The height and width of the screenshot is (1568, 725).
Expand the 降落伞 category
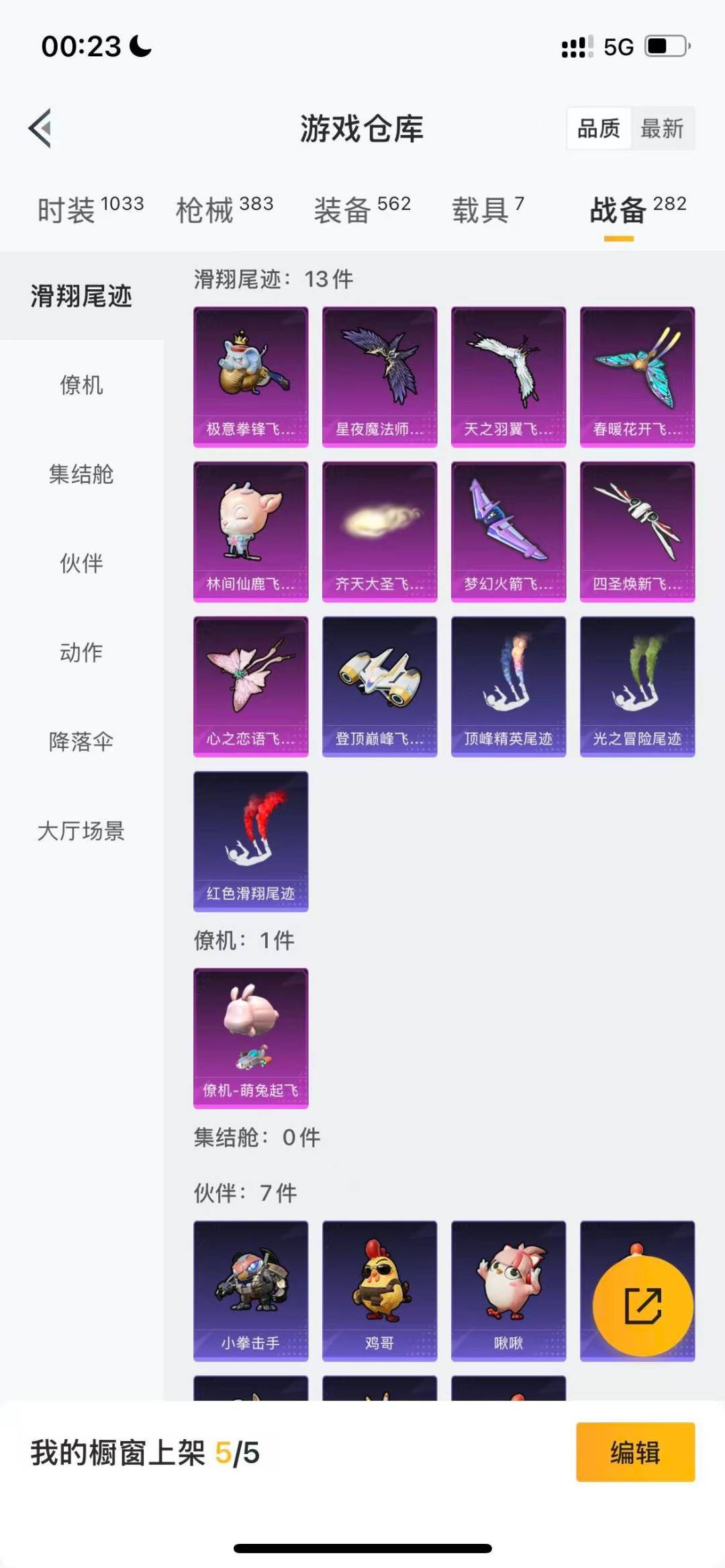tap(80, 743)
